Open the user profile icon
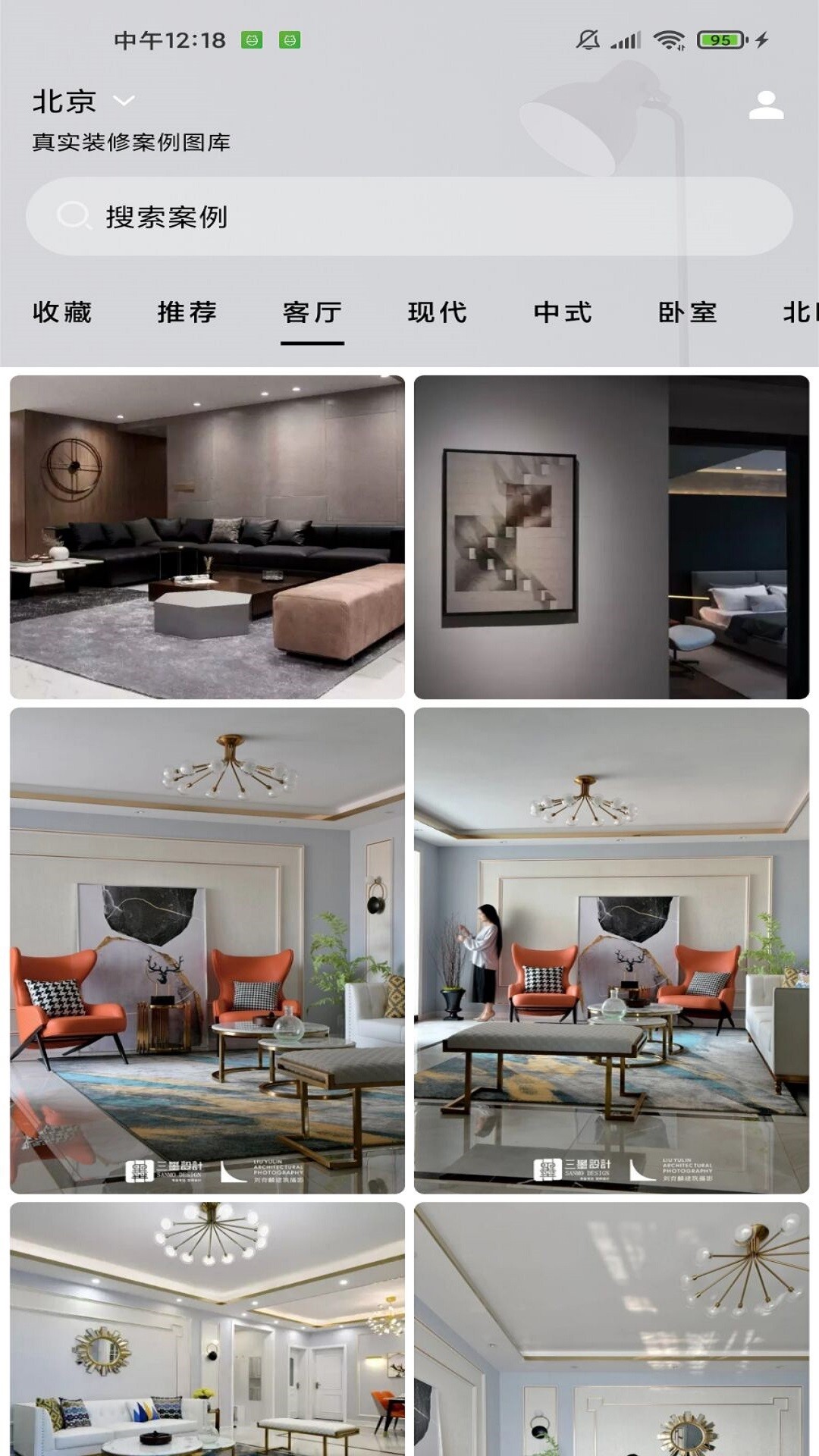Image resolution: width=819 pixels, height=1456 pixels. (766, 105)
